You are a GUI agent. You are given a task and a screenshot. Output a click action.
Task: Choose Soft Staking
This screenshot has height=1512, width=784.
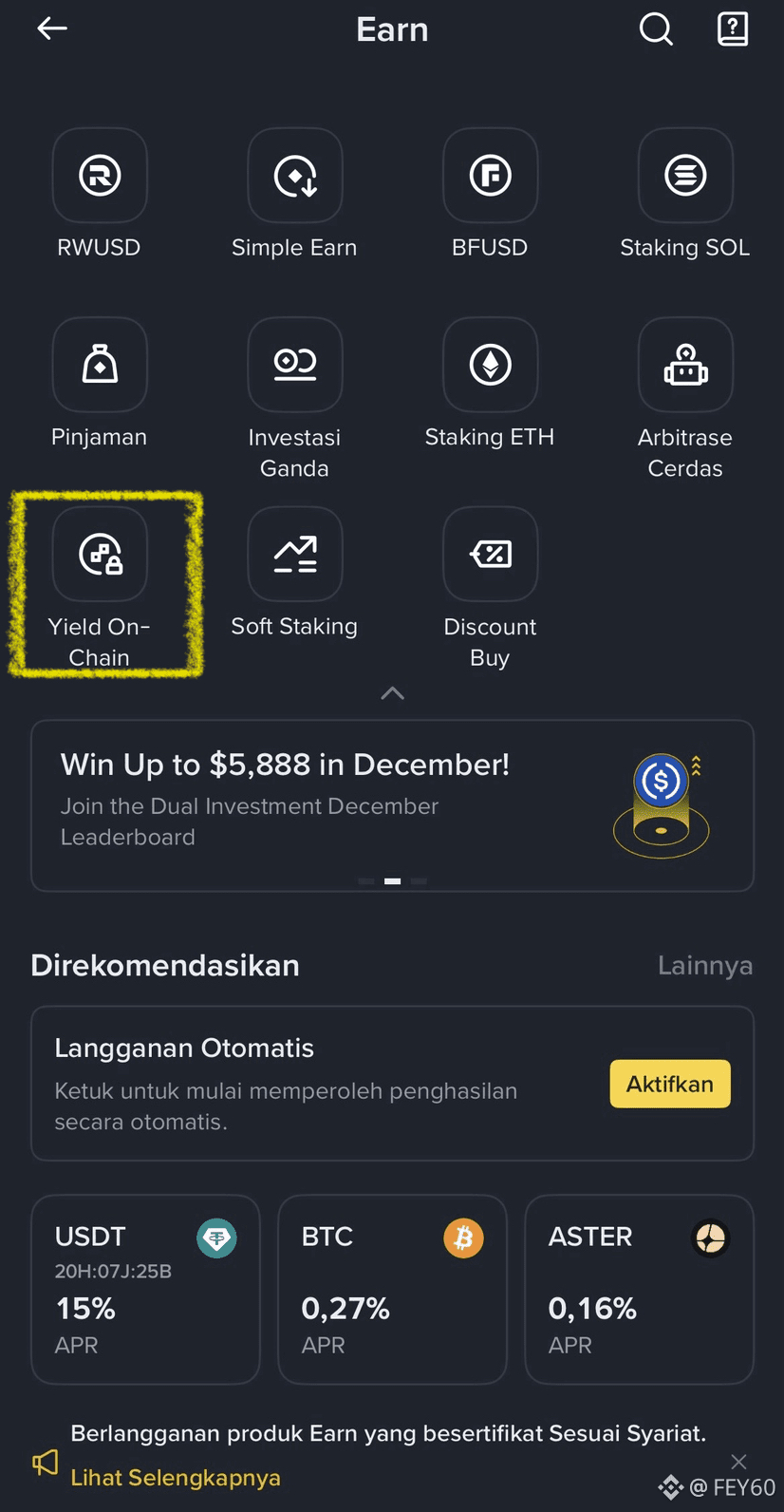[x=295, y=555]
